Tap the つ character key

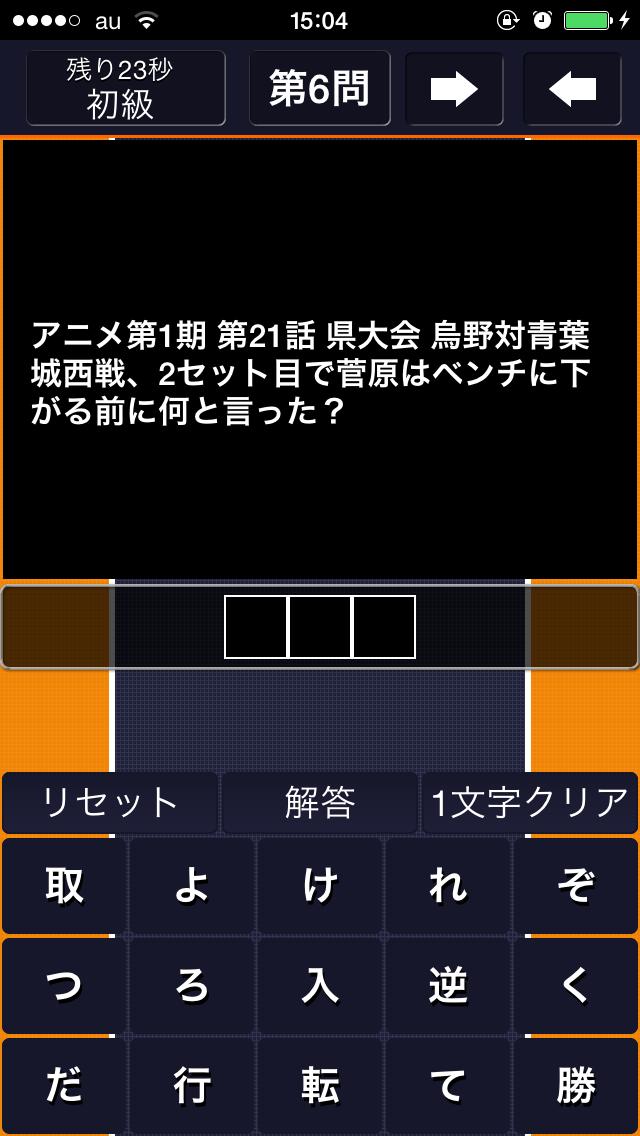click(x=64, y=986)
